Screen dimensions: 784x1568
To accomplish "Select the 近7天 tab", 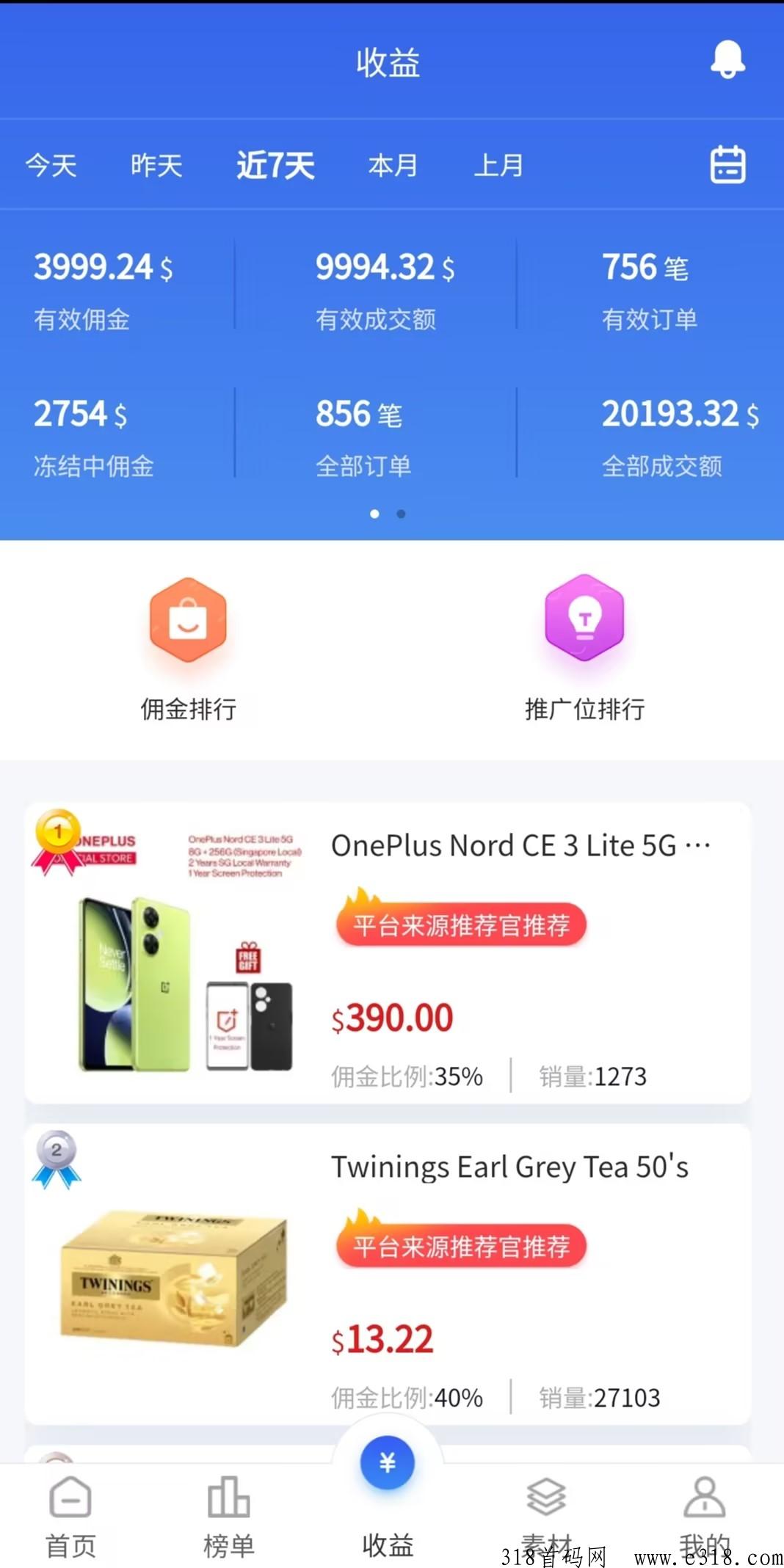I will [275, 165].
